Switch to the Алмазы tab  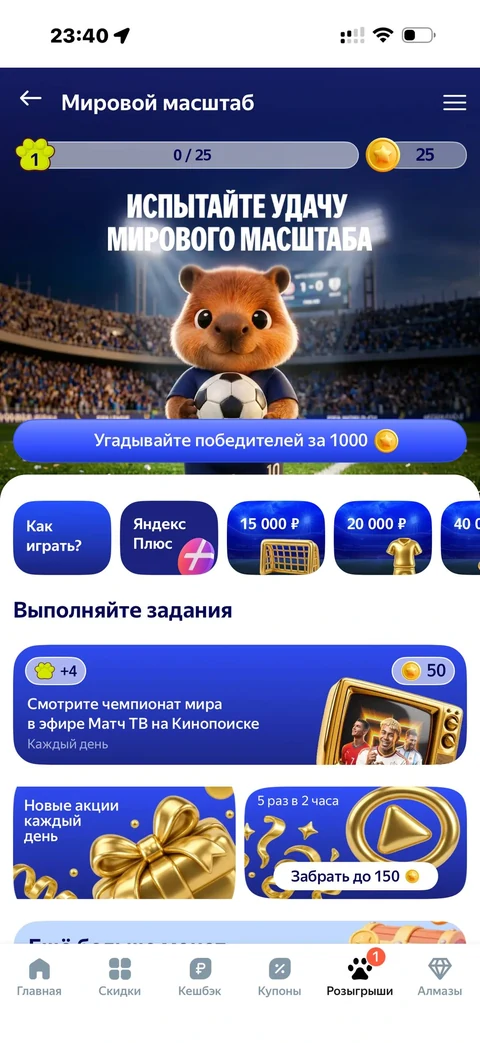point(439,977)
